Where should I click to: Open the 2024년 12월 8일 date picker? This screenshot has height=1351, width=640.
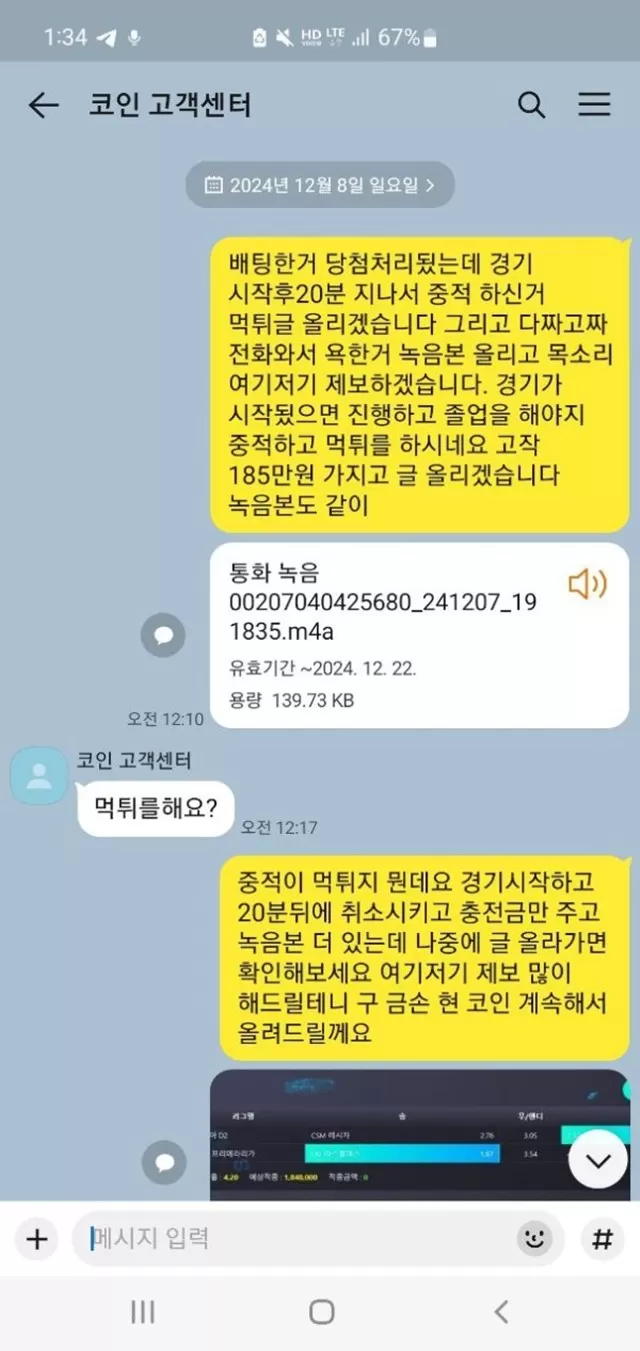tap(320, 185)
